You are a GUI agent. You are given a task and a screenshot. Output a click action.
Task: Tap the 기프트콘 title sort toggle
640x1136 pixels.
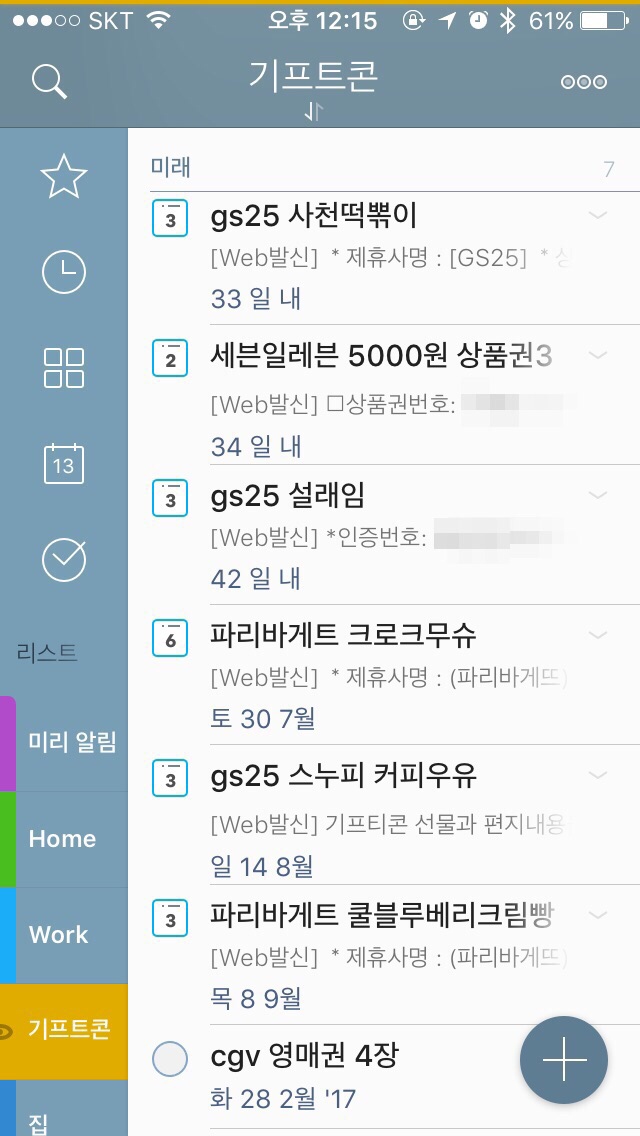click(314, 112)
